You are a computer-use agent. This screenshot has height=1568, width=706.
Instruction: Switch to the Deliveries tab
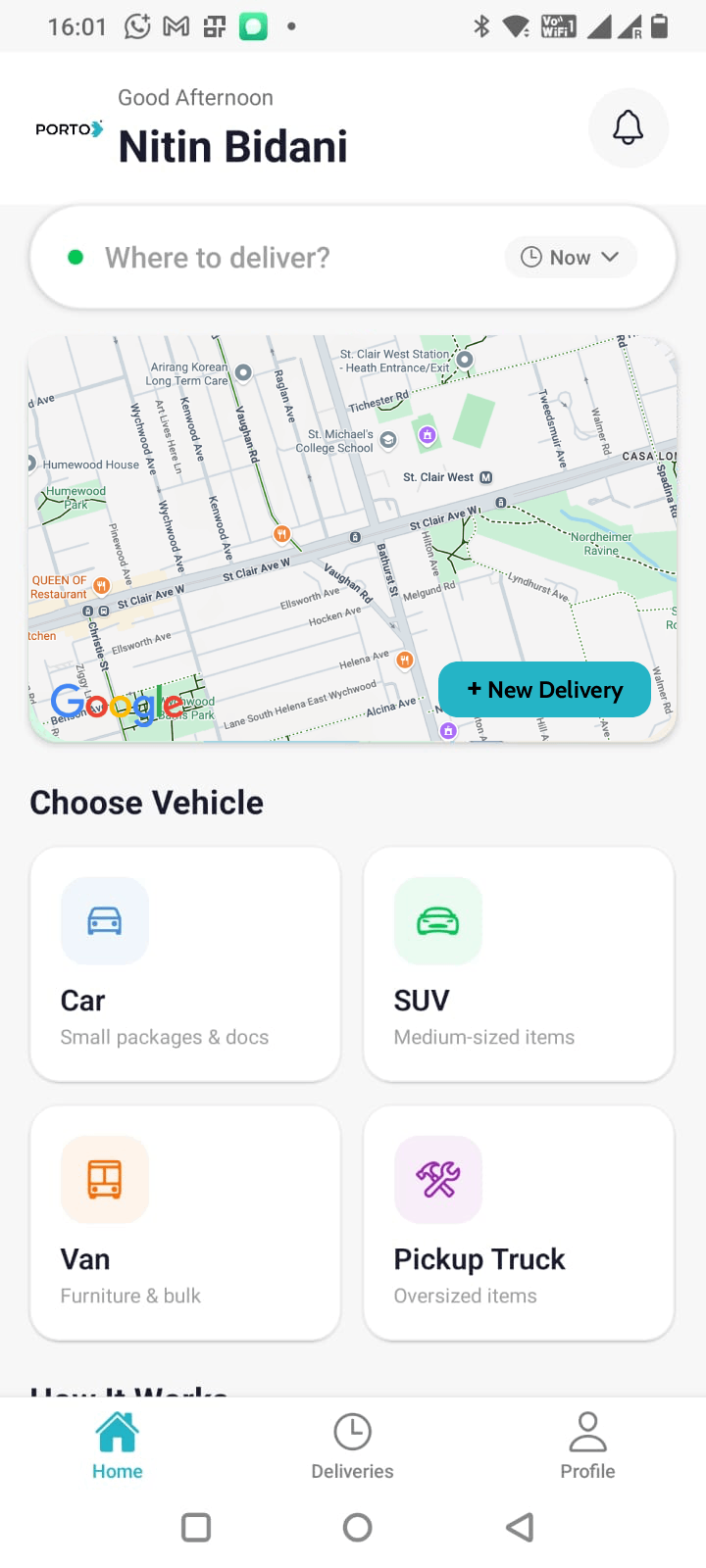(352, 1446)
